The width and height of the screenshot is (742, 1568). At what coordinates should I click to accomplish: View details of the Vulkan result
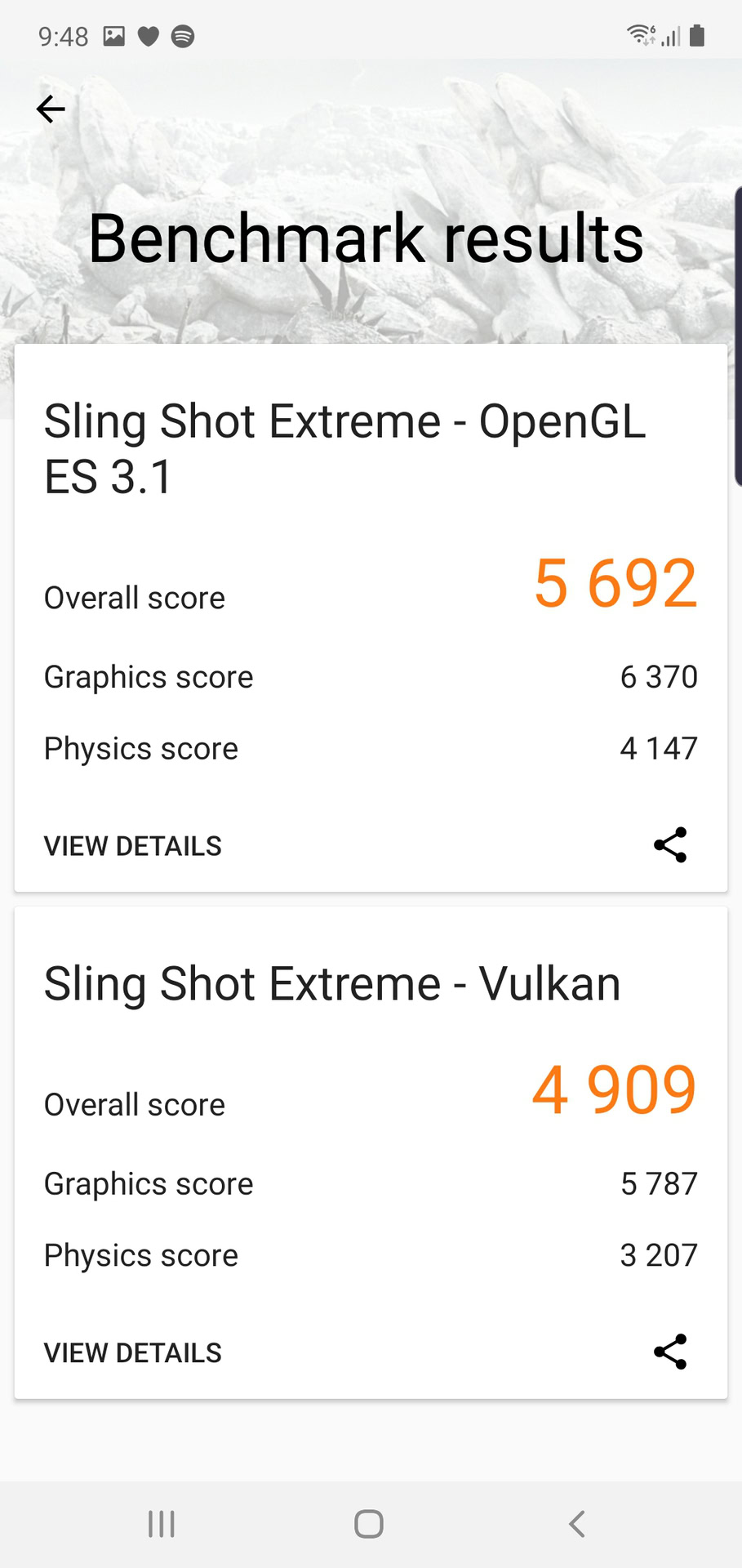click(133, 1353)
